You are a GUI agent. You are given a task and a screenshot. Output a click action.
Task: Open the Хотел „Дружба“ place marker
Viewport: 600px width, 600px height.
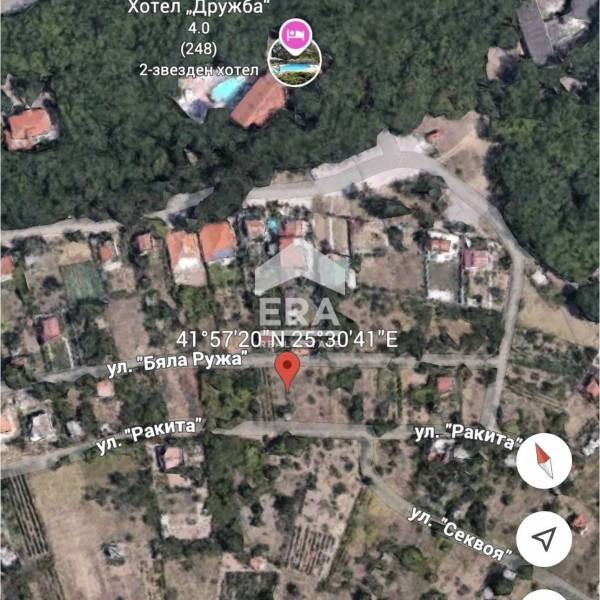click(x=294, y=36)
